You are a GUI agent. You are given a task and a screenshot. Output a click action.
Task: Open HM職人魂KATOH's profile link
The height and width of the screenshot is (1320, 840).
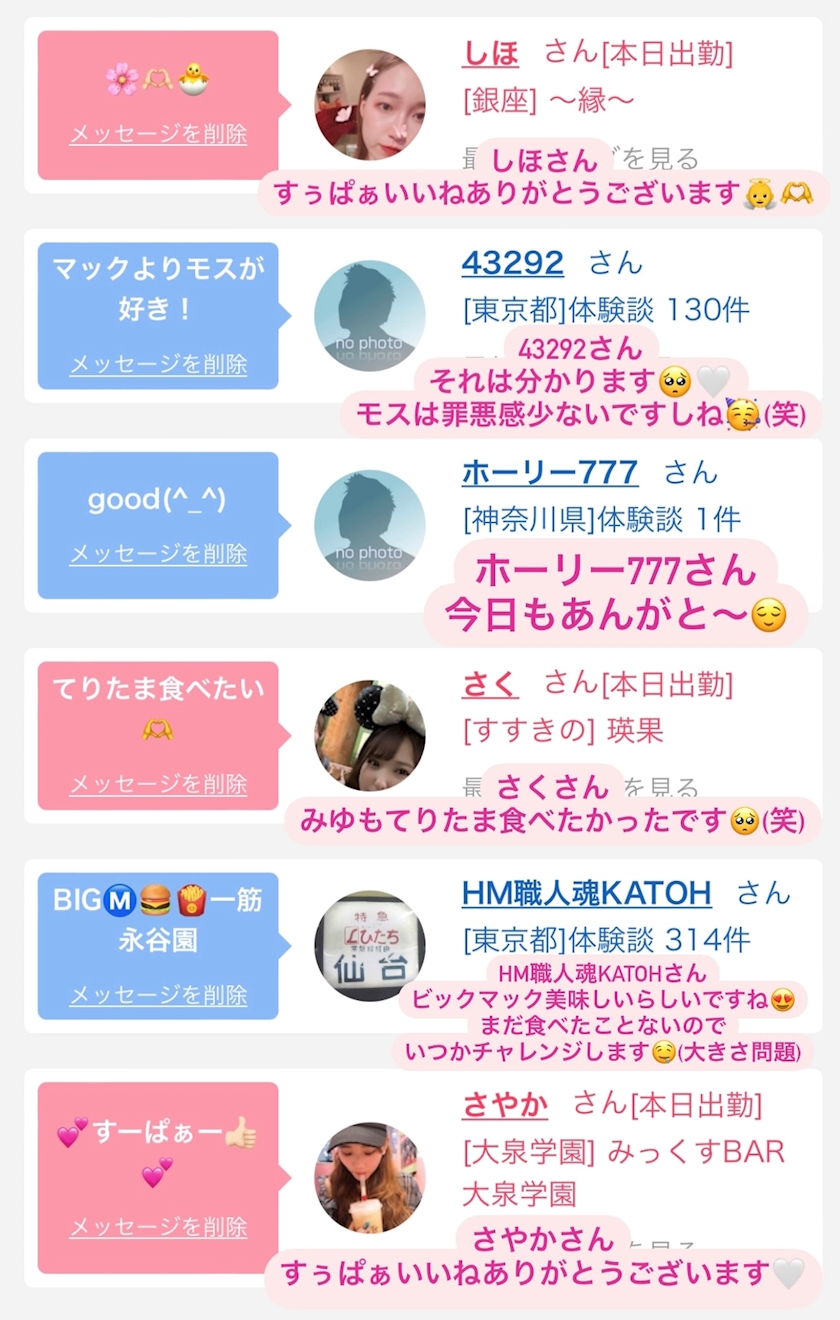pyautogui.click(x=586, y=893)
